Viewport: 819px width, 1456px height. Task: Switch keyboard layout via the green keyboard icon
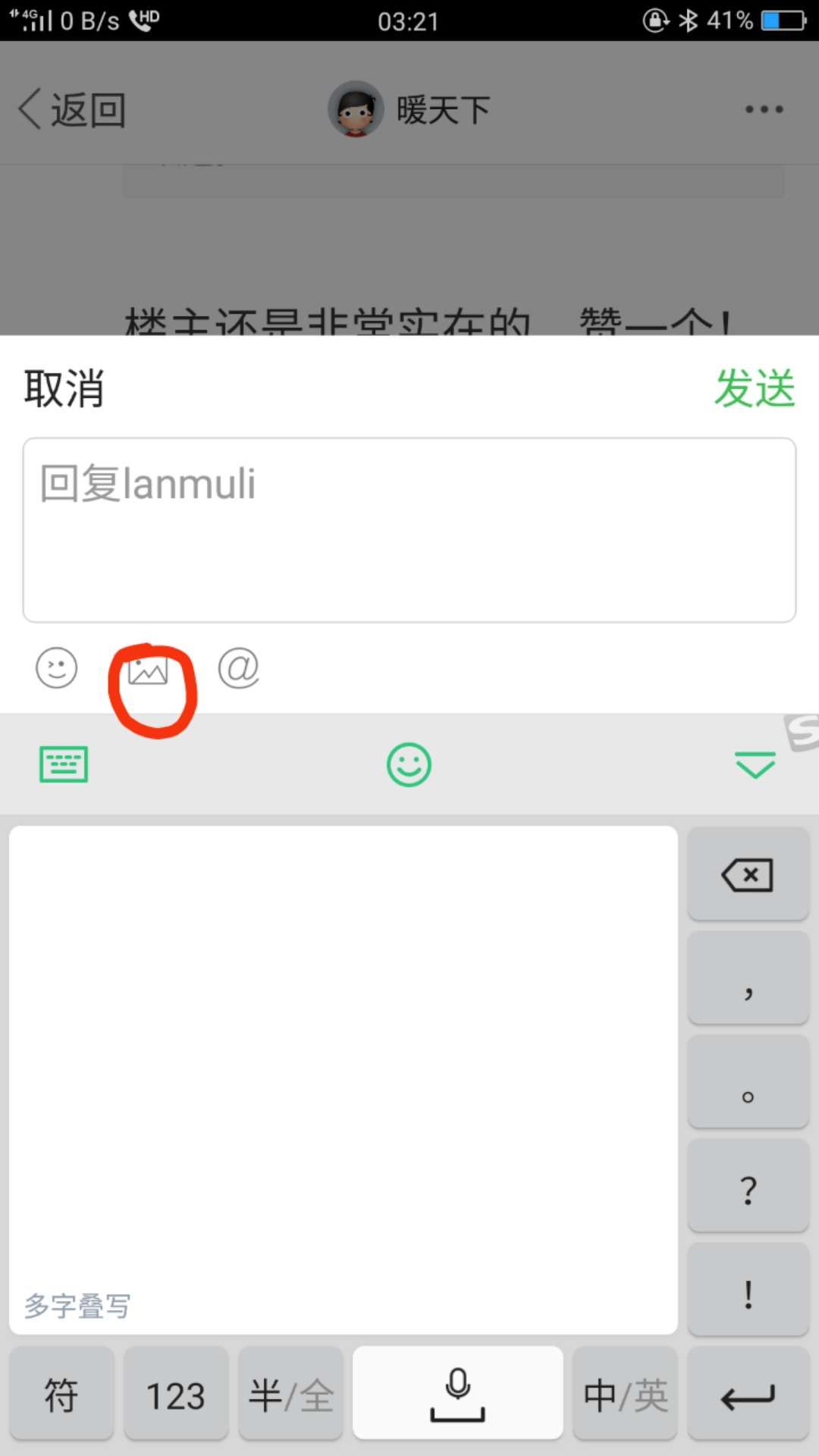[x=64, y=764]
